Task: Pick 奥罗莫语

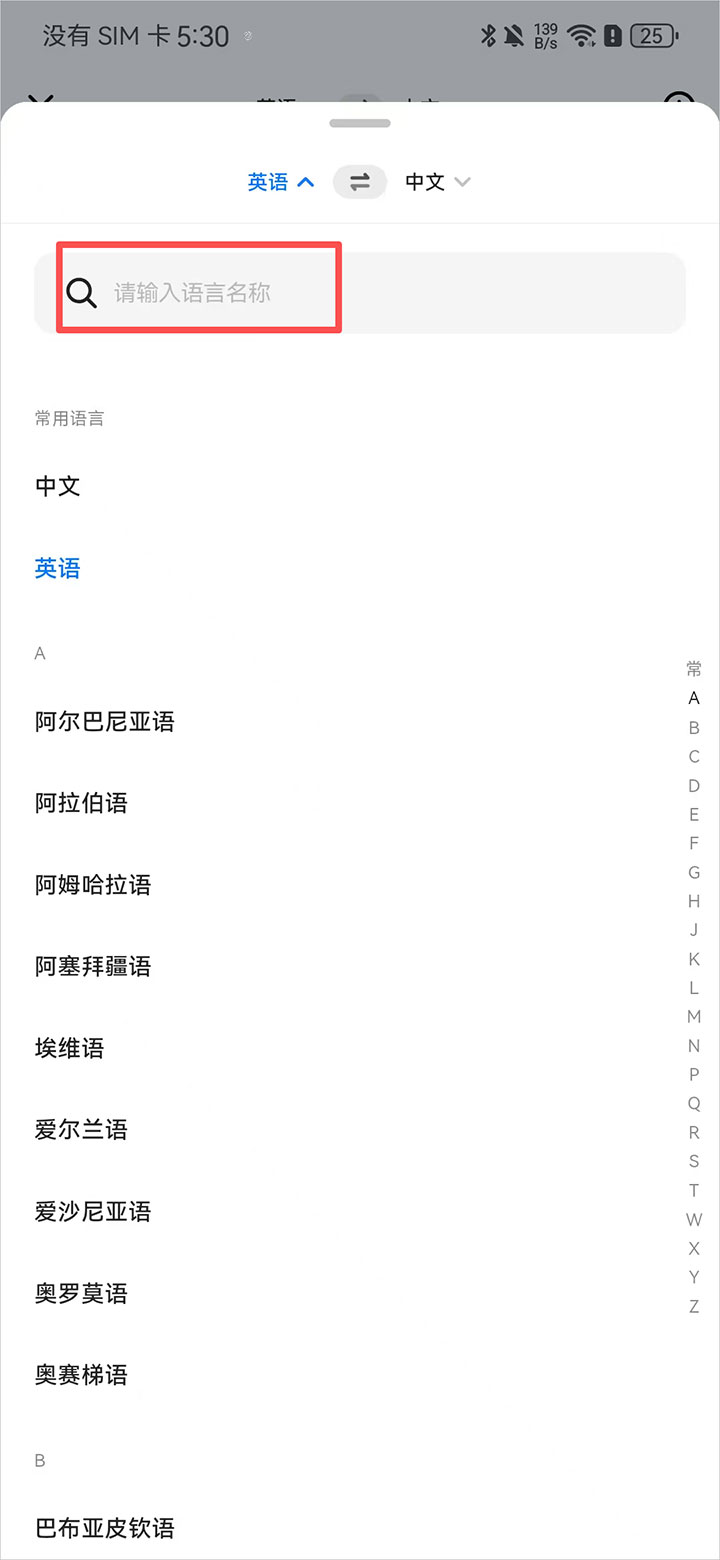Action: (82, 1294)
